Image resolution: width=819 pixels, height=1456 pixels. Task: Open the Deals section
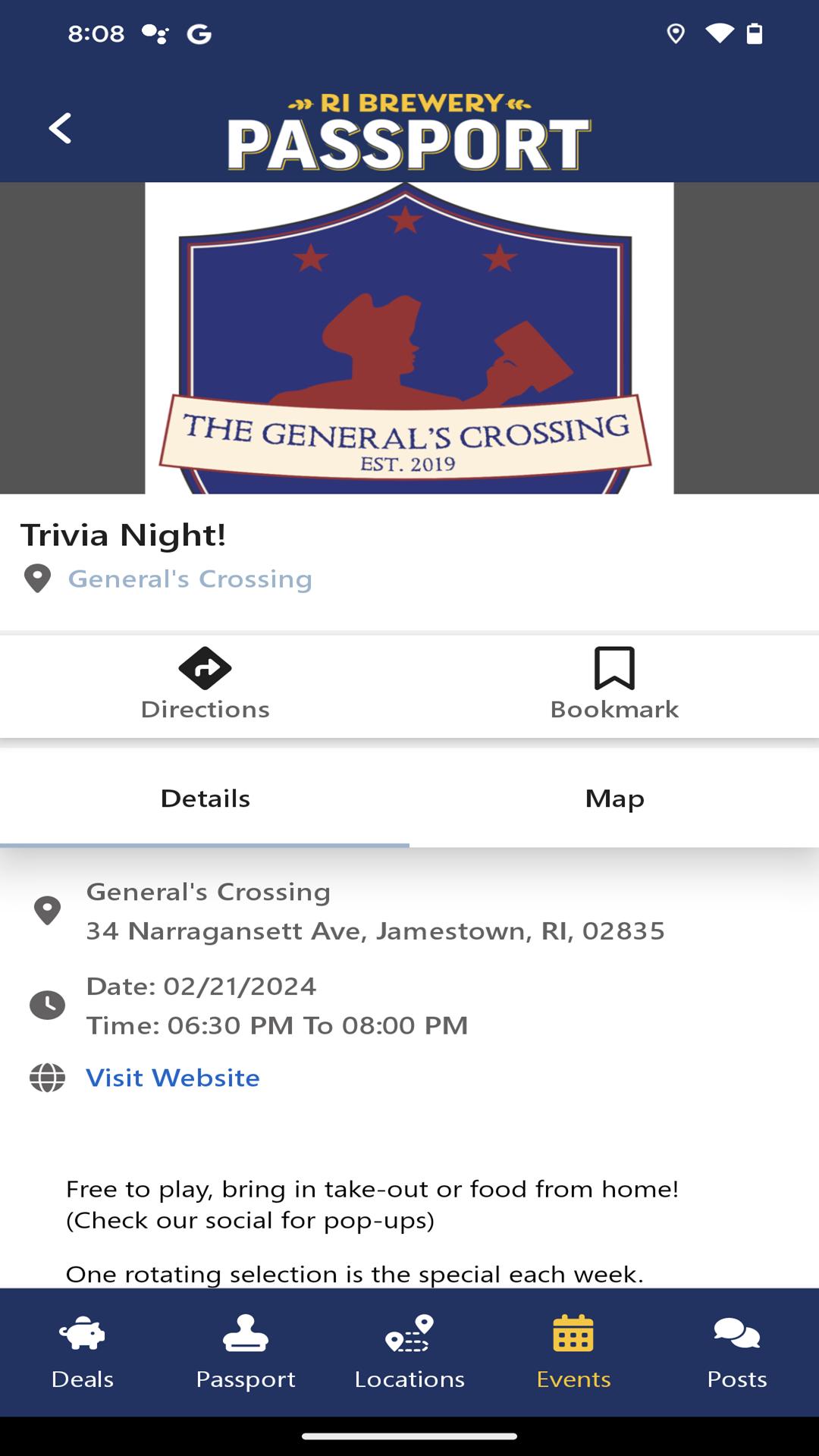click(x=82, y=1352)
